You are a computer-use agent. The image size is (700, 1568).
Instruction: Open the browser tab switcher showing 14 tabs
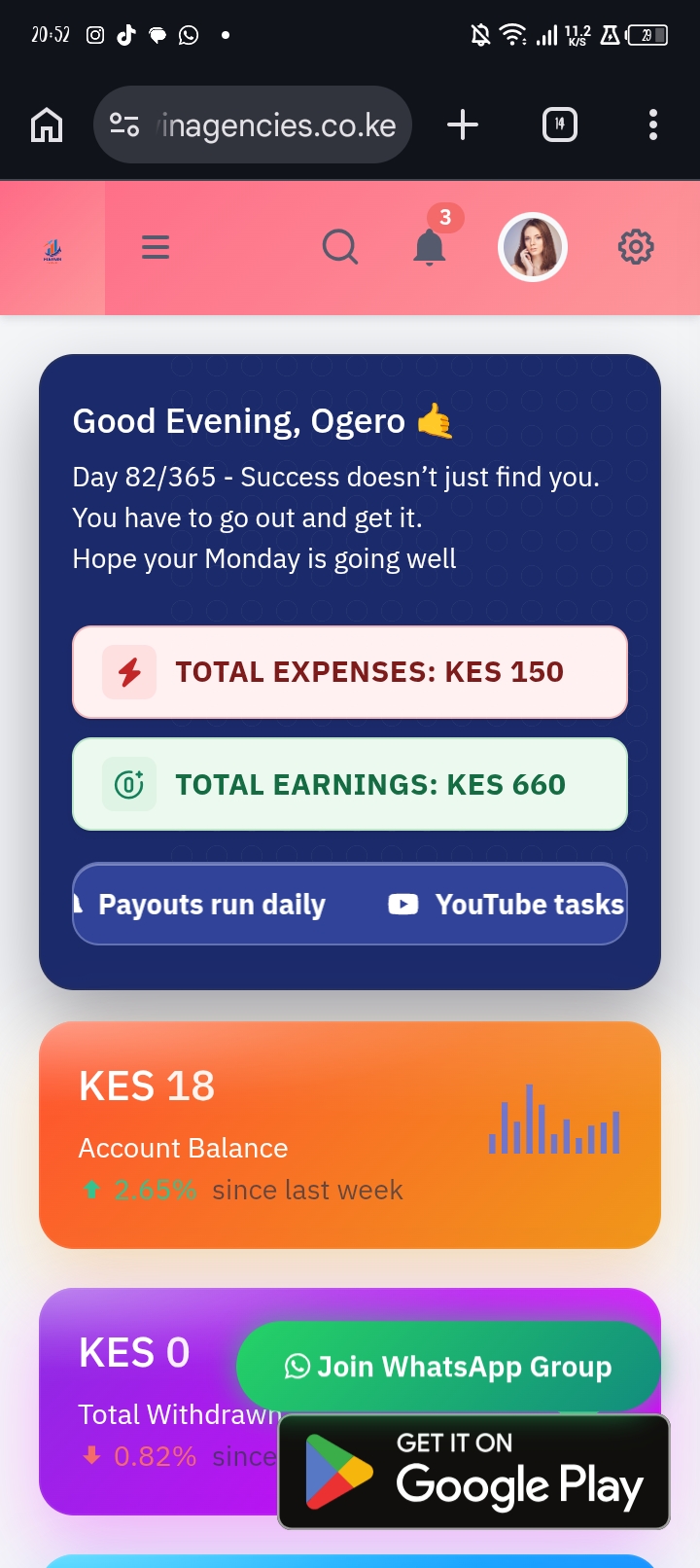point(559,125)
